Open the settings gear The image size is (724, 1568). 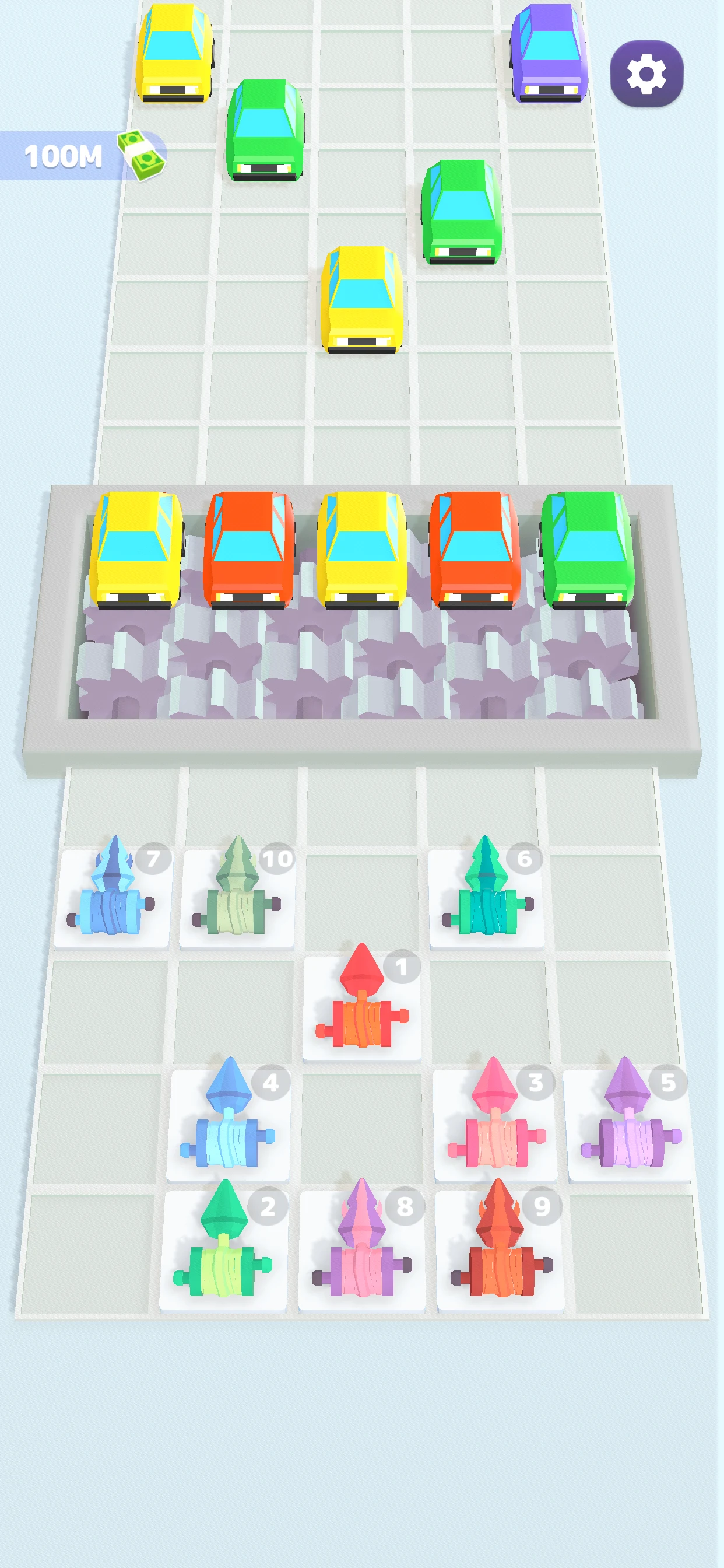pos(646,73)
